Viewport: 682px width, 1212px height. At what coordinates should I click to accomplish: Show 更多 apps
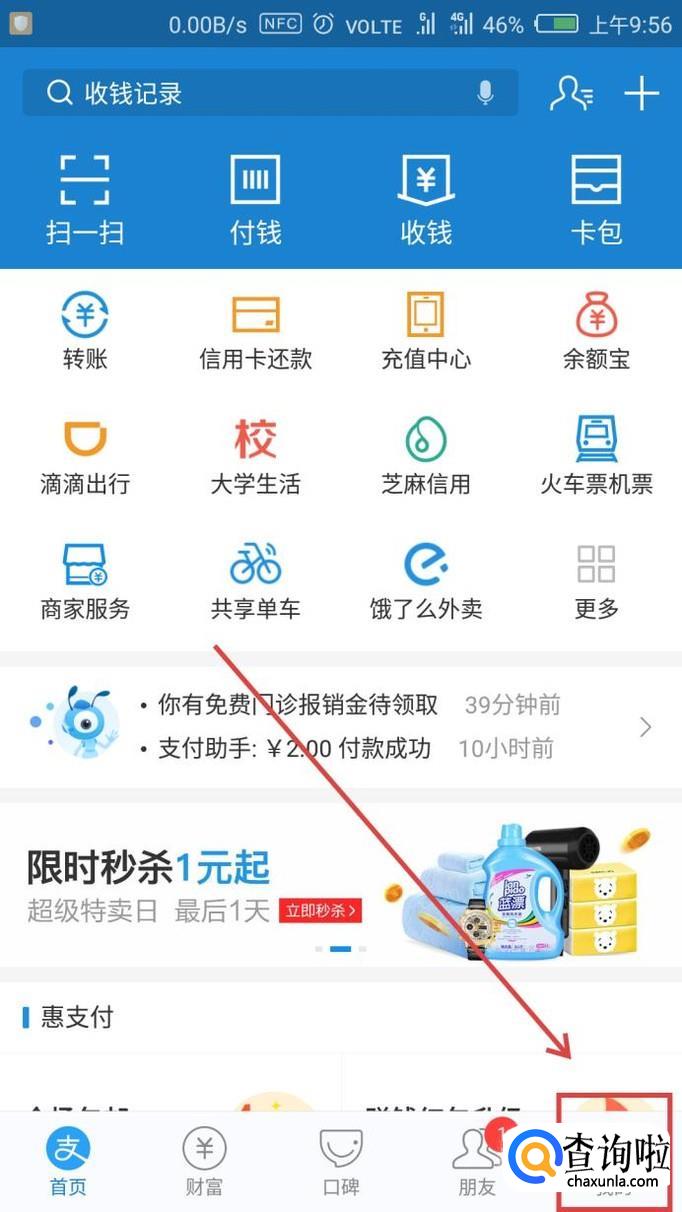[x=596, y=582]
